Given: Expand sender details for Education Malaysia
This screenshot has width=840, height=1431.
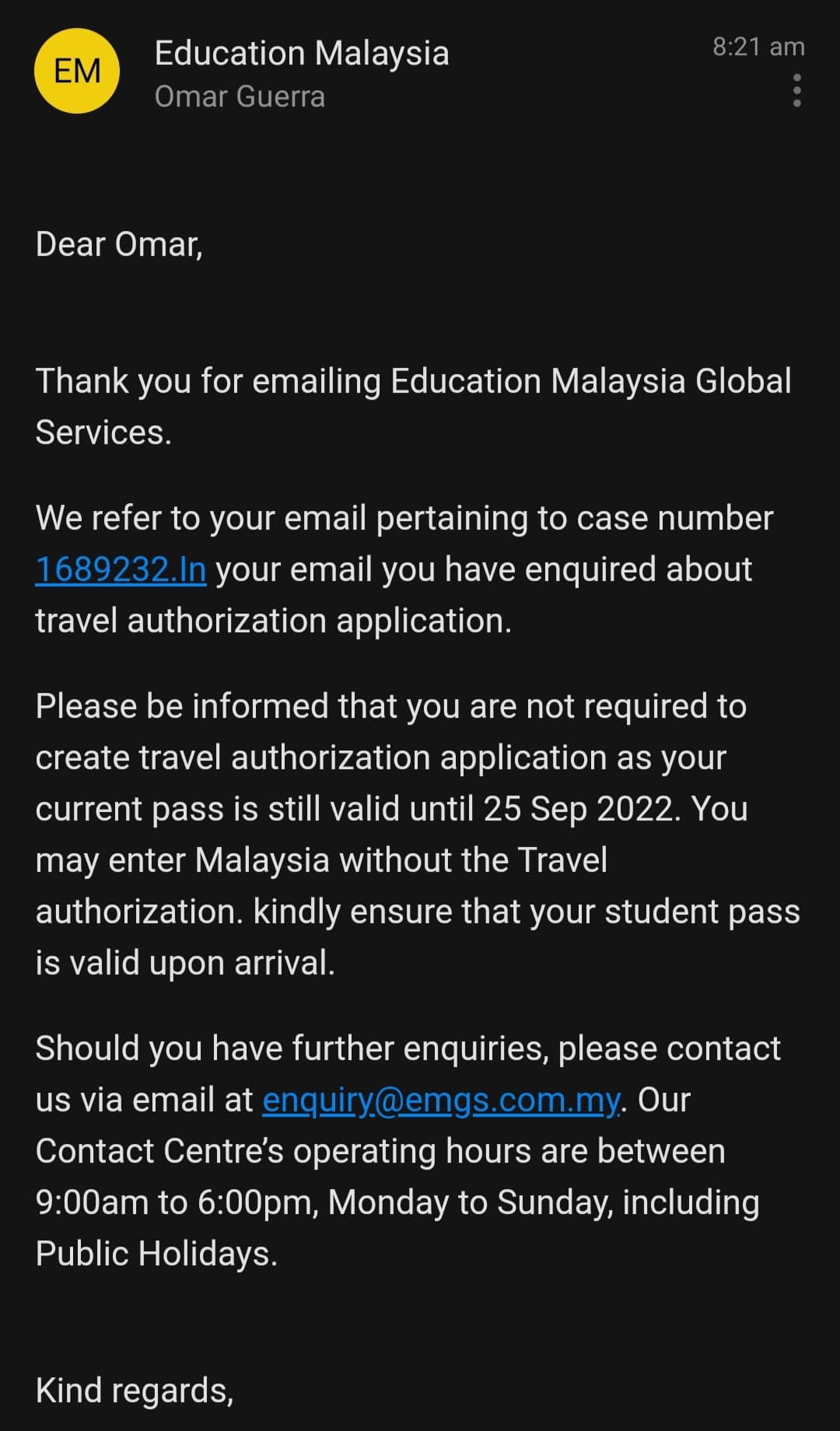Looking at the screenshot, I should (301, 54).
